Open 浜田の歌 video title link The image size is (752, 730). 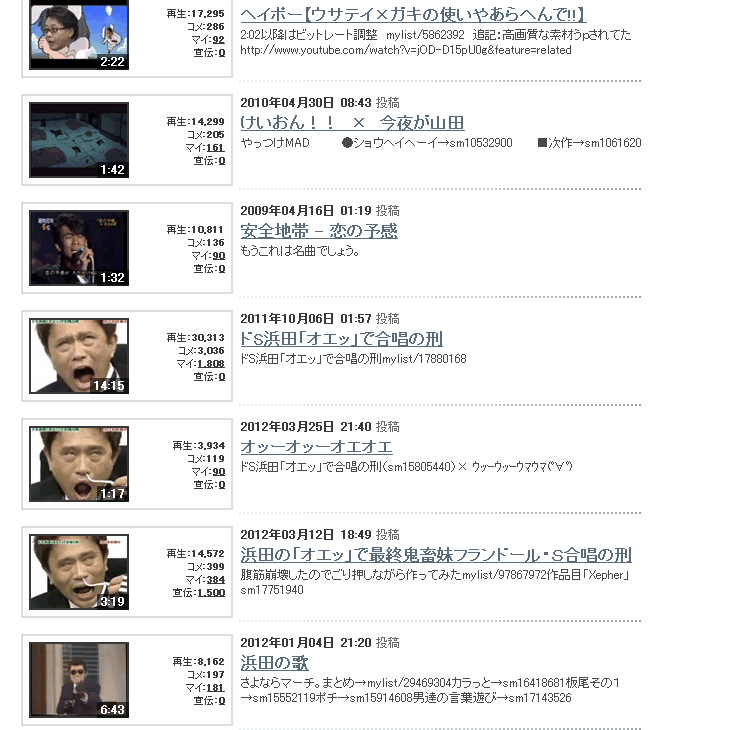(x=274, y=663)
